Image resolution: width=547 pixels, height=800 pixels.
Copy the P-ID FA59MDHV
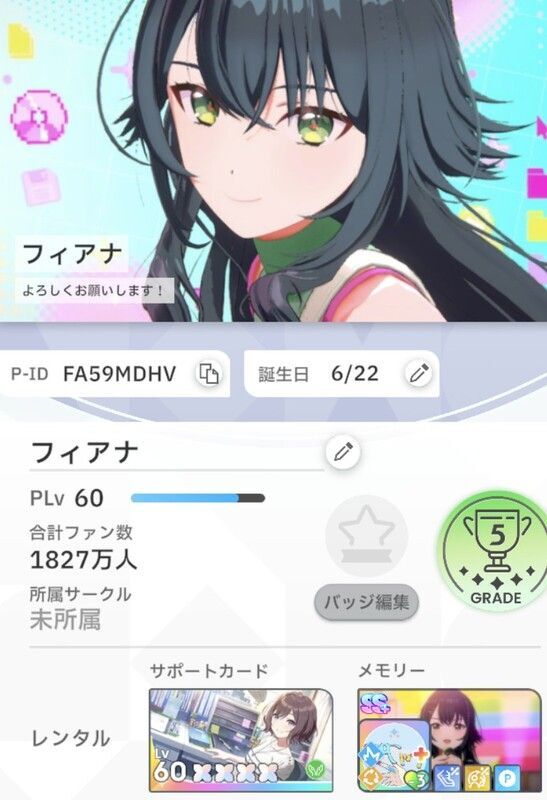click(209, 373)
